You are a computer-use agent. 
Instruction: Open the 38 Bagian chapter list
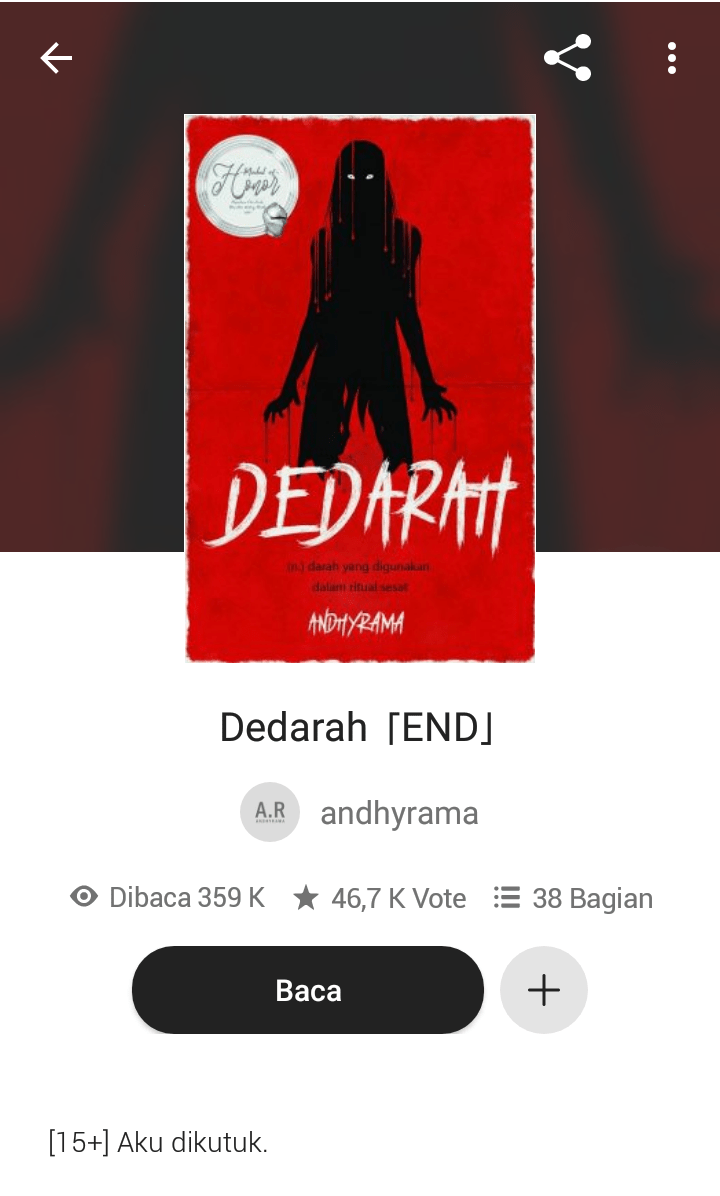pyautogui.click(x=591, y=897)
